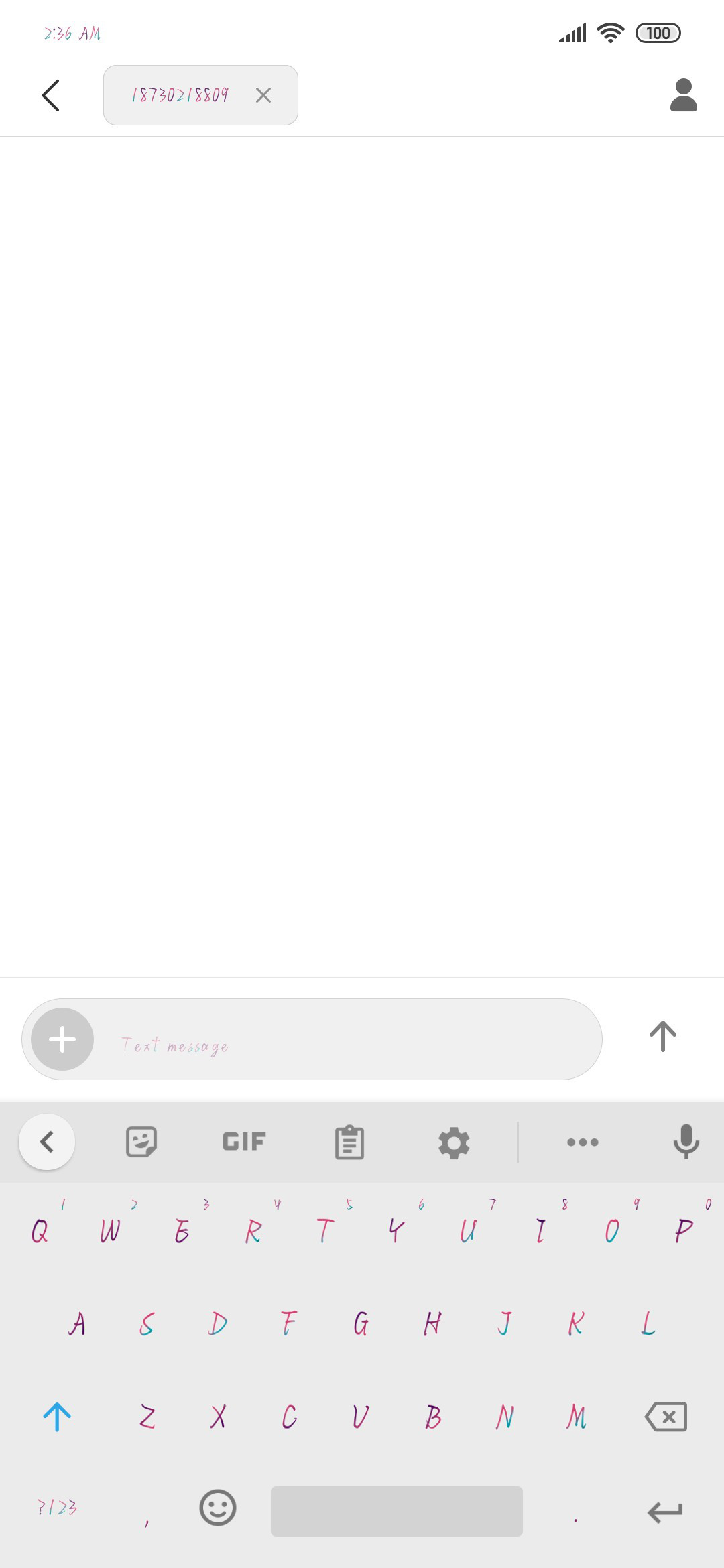Remove recipient 18730218809 with the X

coord(263,95)
